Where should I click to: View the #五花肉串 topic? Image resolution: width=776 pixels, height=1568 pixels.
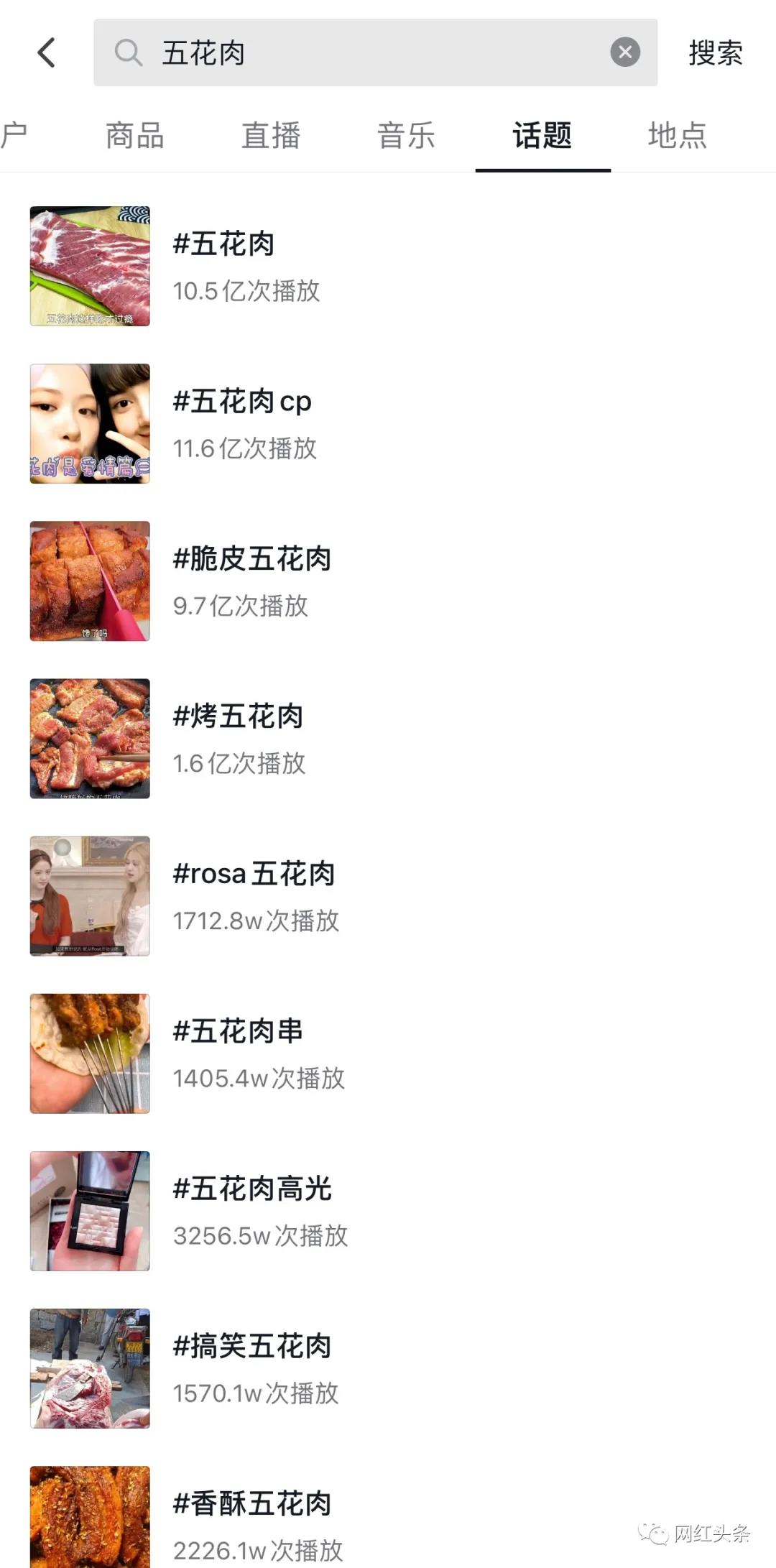pyautogui.click(x=239, y=1031)
